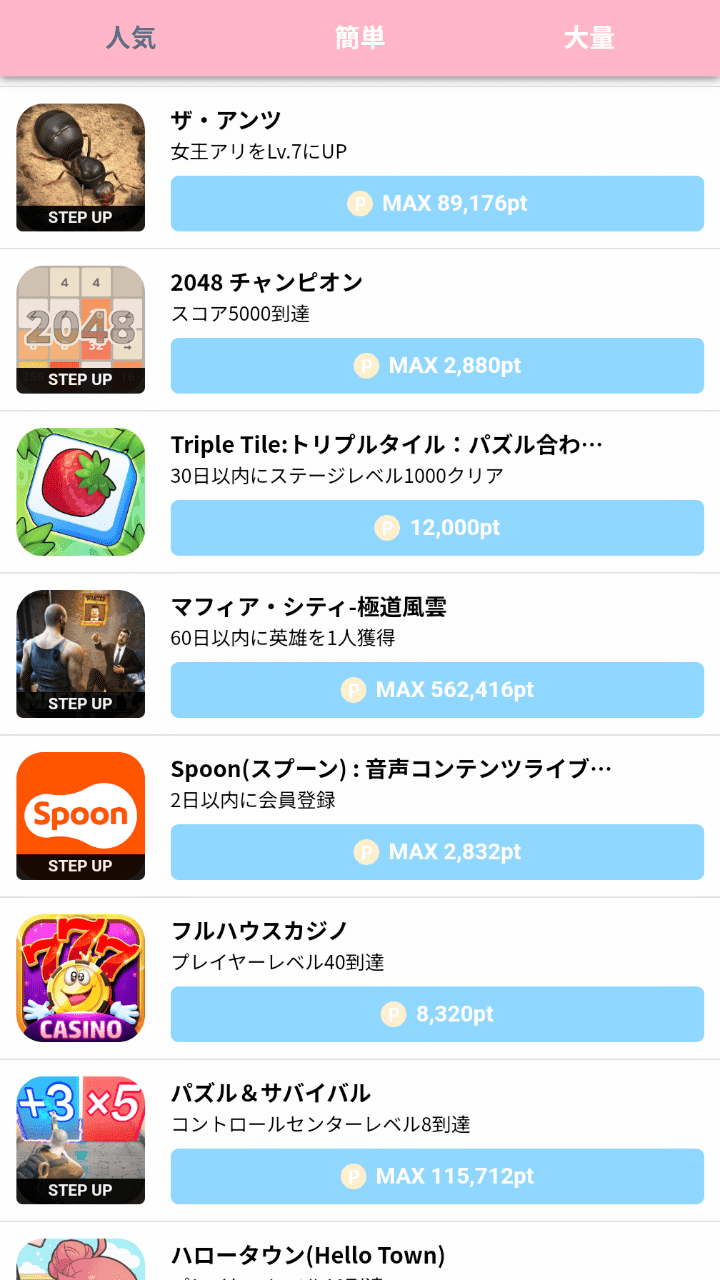This screenshot has width=720, height=1280.
Task: Tap MAX 115,712pt for パズル＆サバイバル
Action: pos(437,1176)
